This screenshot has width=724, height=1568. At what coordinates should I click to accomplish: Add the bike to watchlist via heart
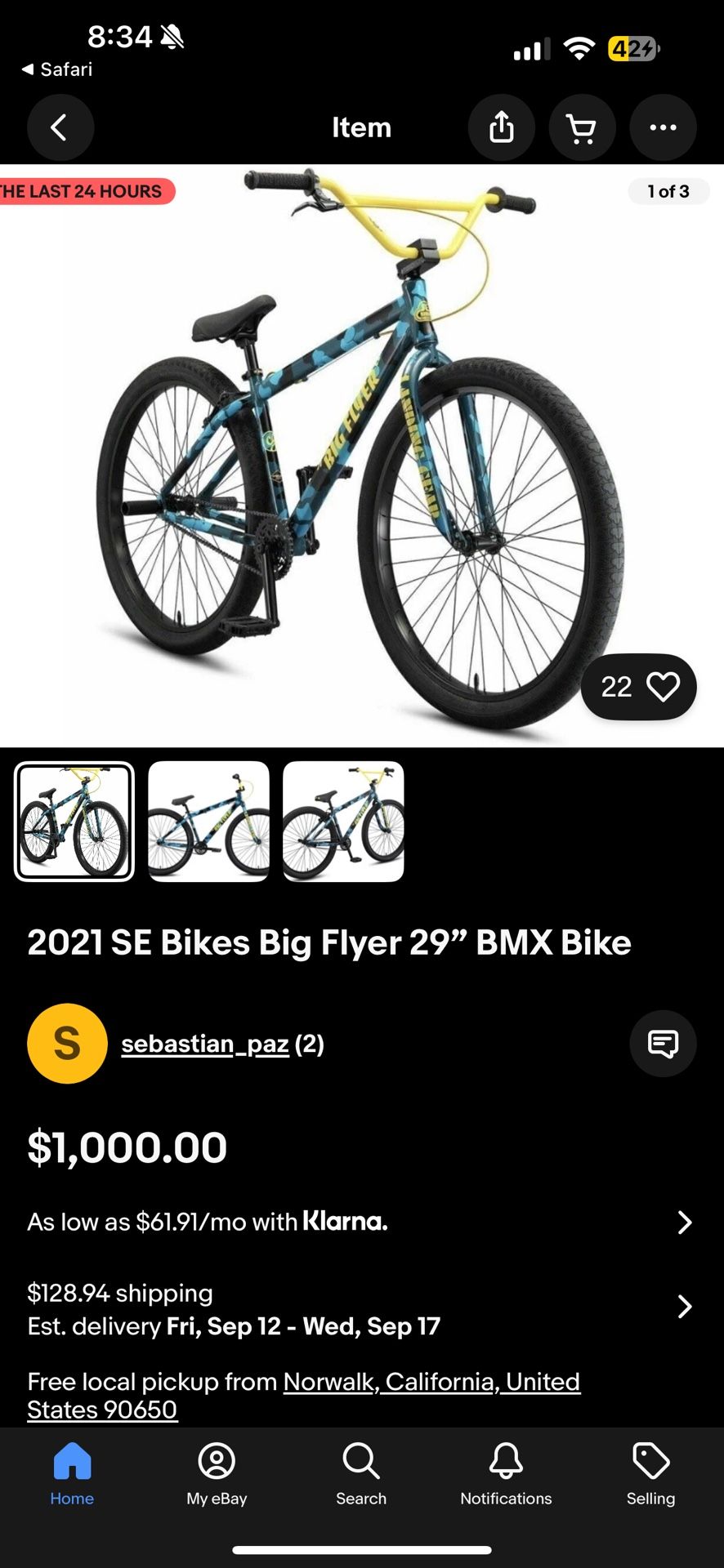coord(663,687)
